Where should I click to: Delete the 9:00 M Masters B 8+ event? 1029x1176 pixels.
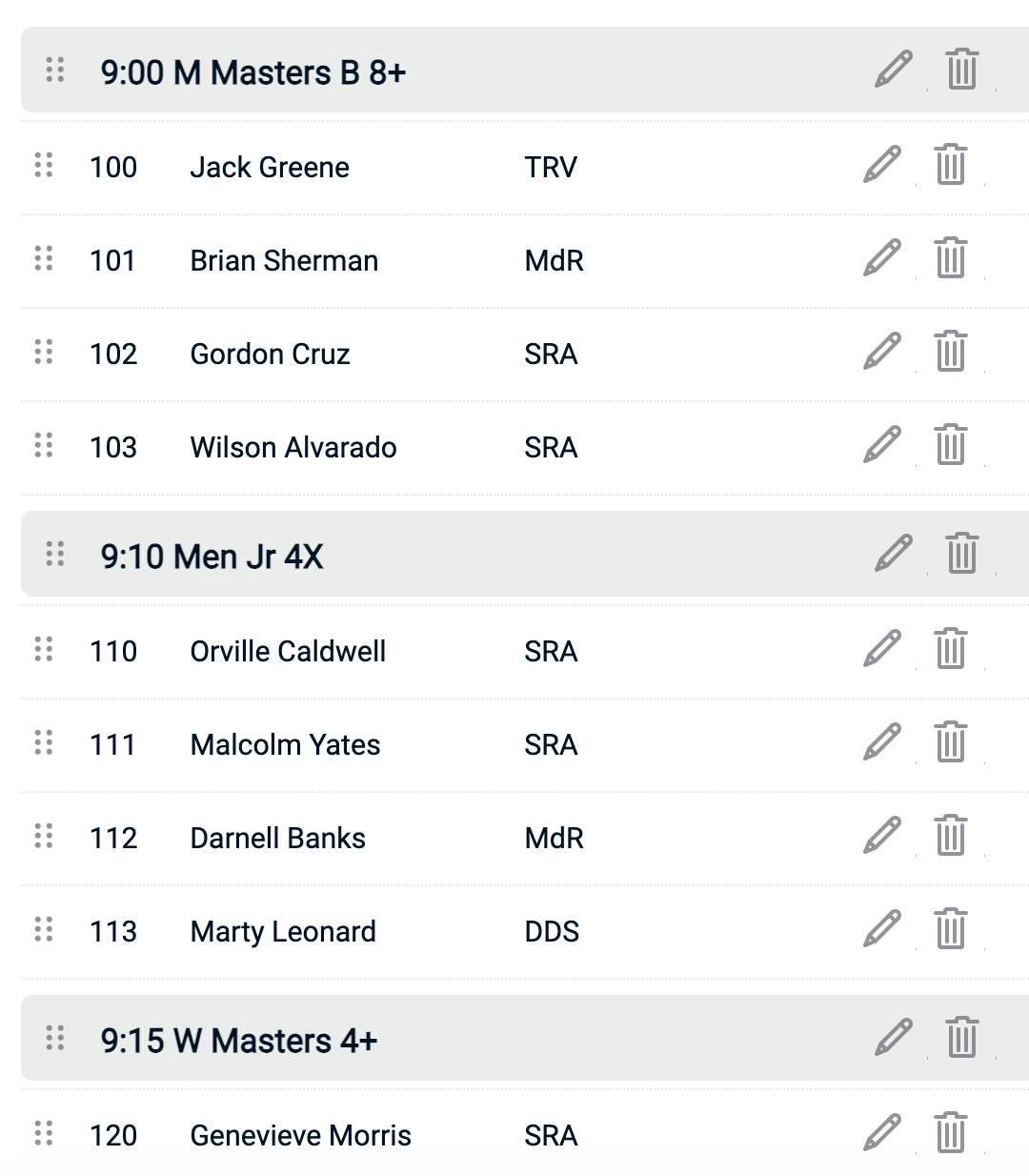(960, 70)
